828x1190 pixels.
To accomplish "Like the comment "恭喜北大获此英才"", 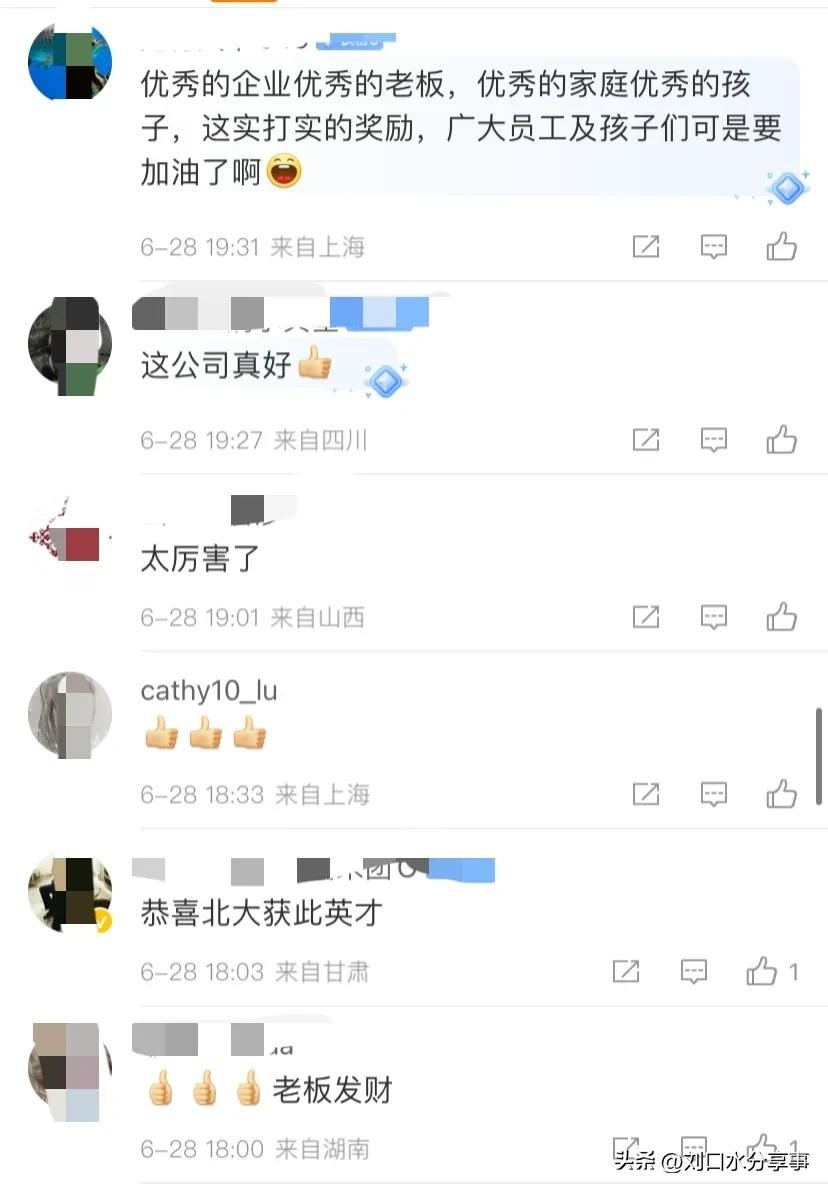I will [763, 971].
